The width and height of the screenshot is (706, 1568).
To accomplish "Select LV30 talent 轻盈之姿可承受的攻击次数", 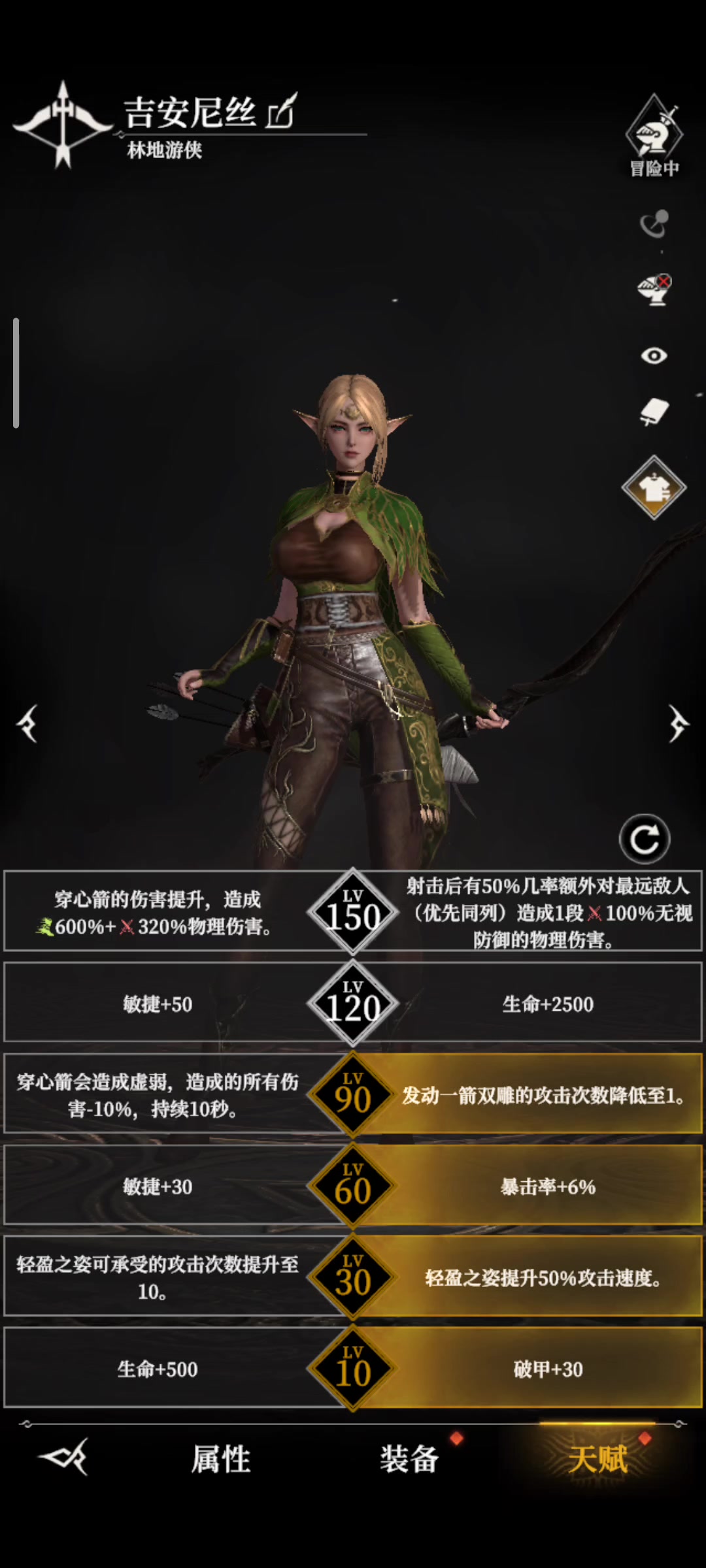I will tap(157, 1277).
